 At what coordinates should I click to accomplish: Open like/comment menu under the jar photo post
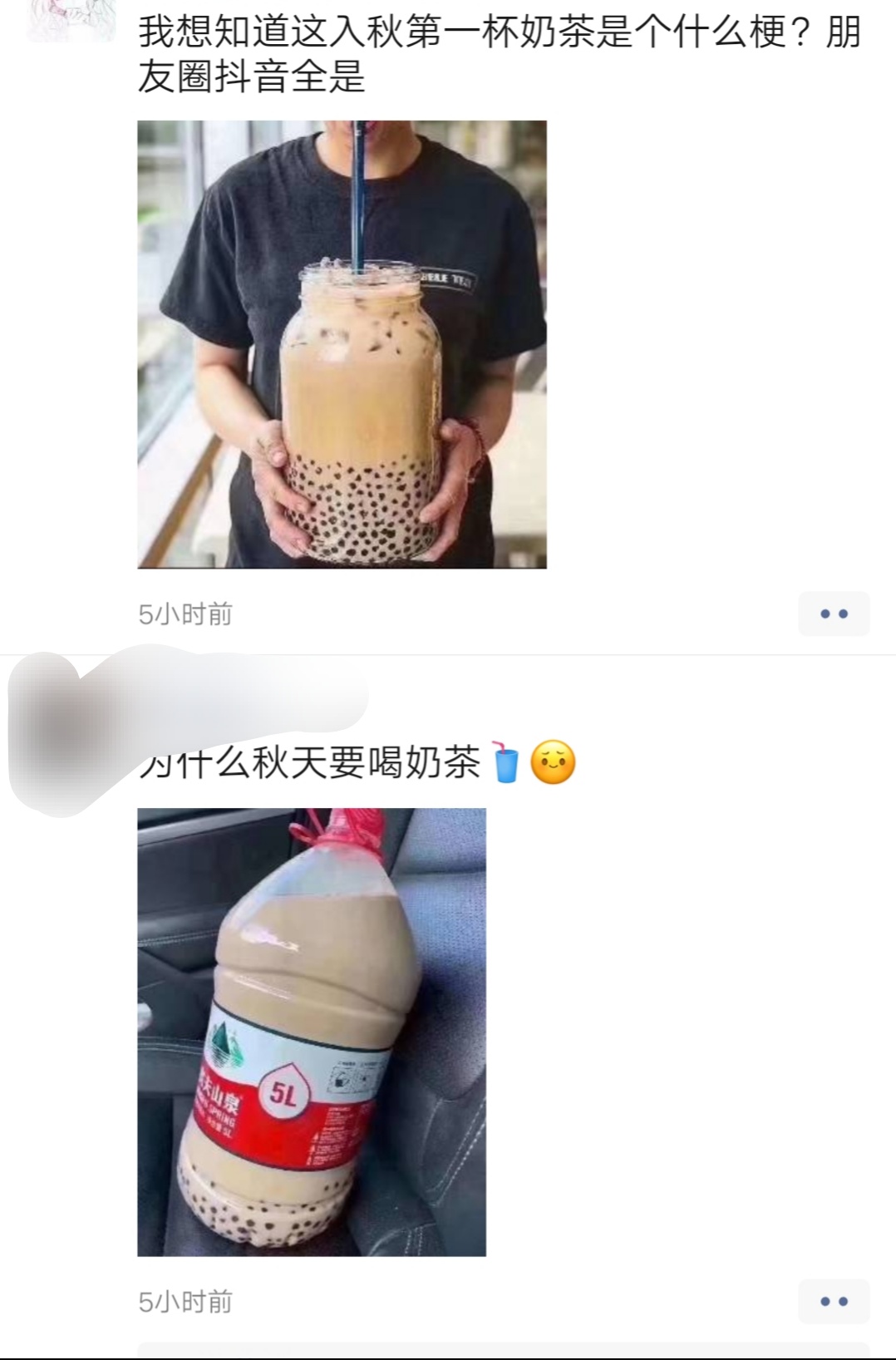tap(834, 613)
